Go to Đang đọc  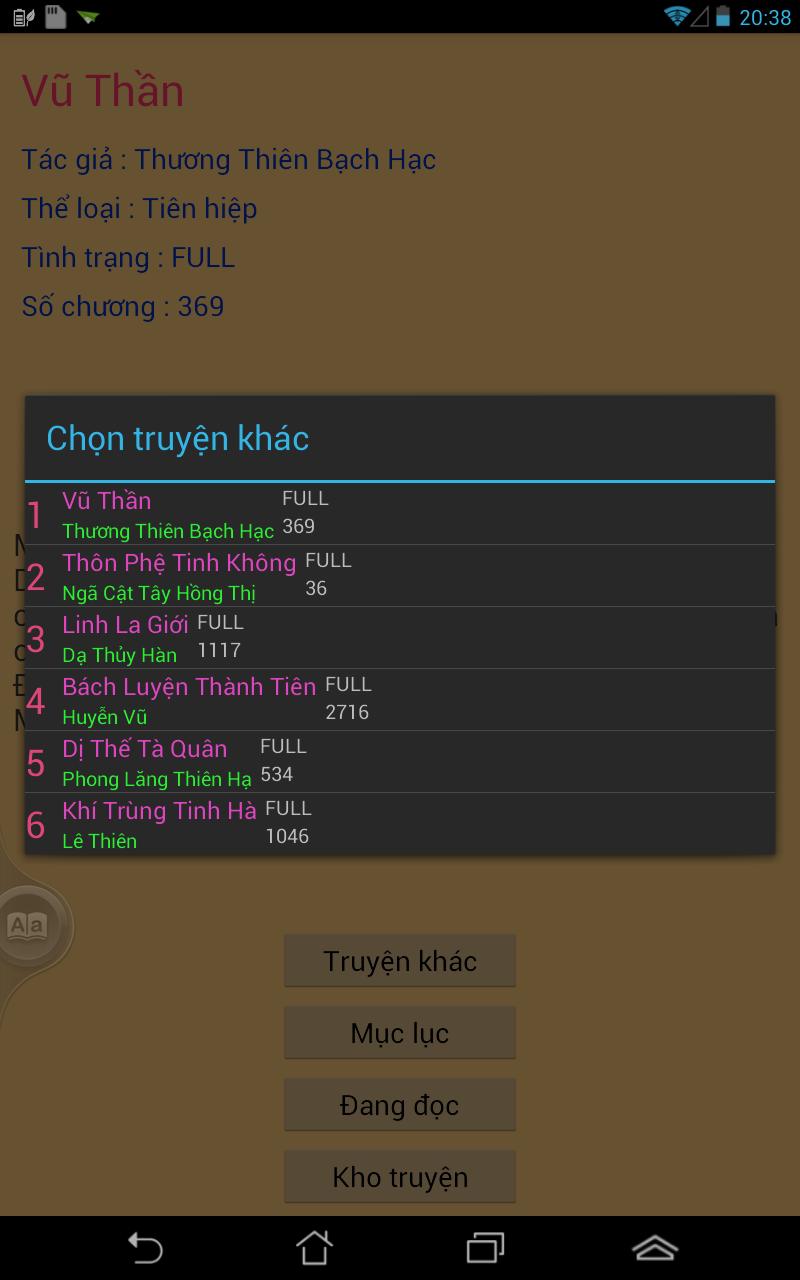(400, 1105)
